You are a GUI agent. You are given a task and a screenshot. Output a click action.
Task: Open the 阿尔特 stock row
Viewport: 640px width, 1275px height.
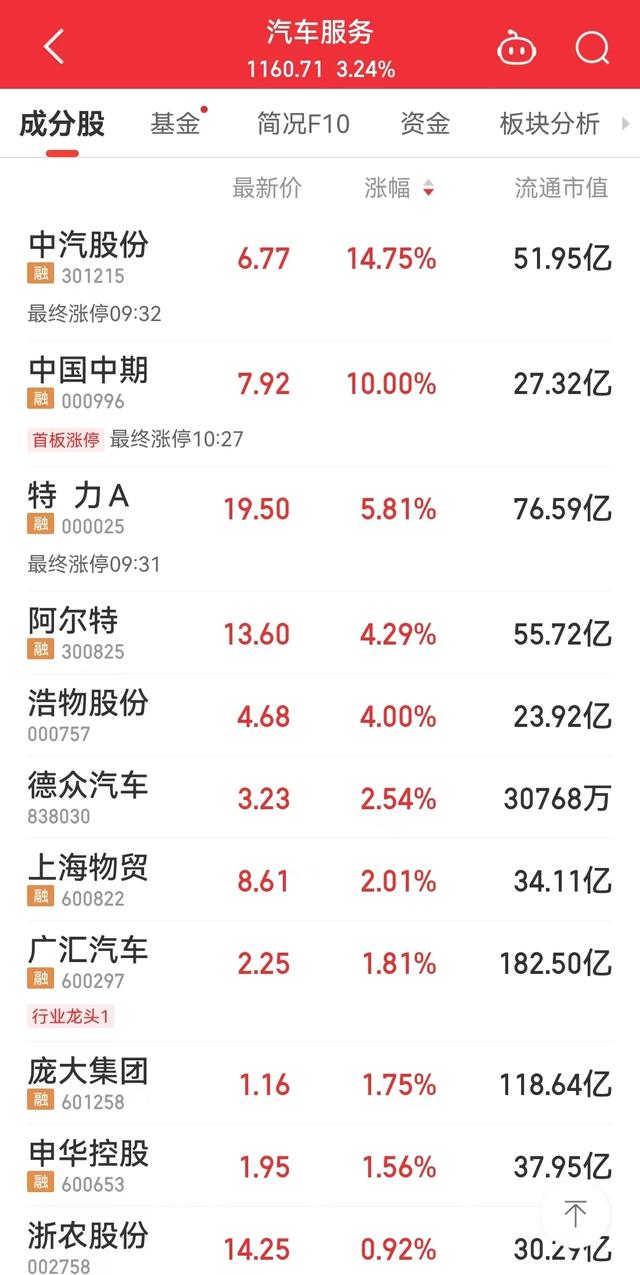coord(320,632)
